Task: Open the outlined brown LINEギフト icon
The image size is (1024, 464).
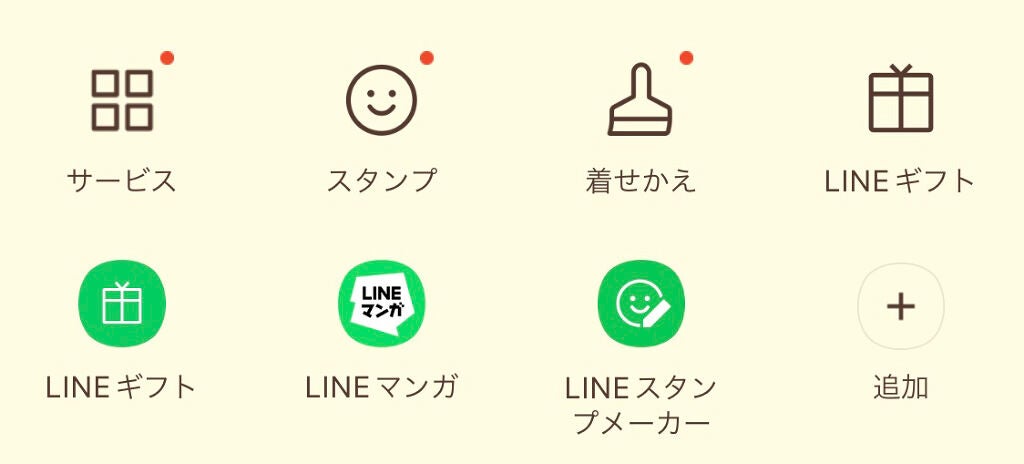Action: tap(900, 100)
